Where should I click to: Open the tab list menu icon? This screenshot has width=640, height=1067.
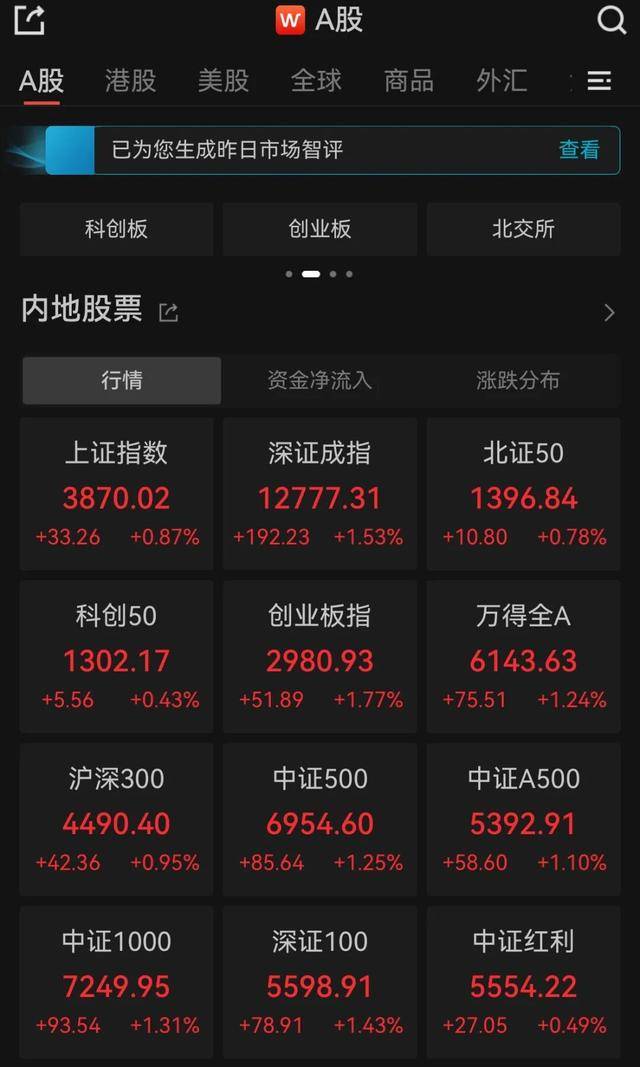pos(599,81)
